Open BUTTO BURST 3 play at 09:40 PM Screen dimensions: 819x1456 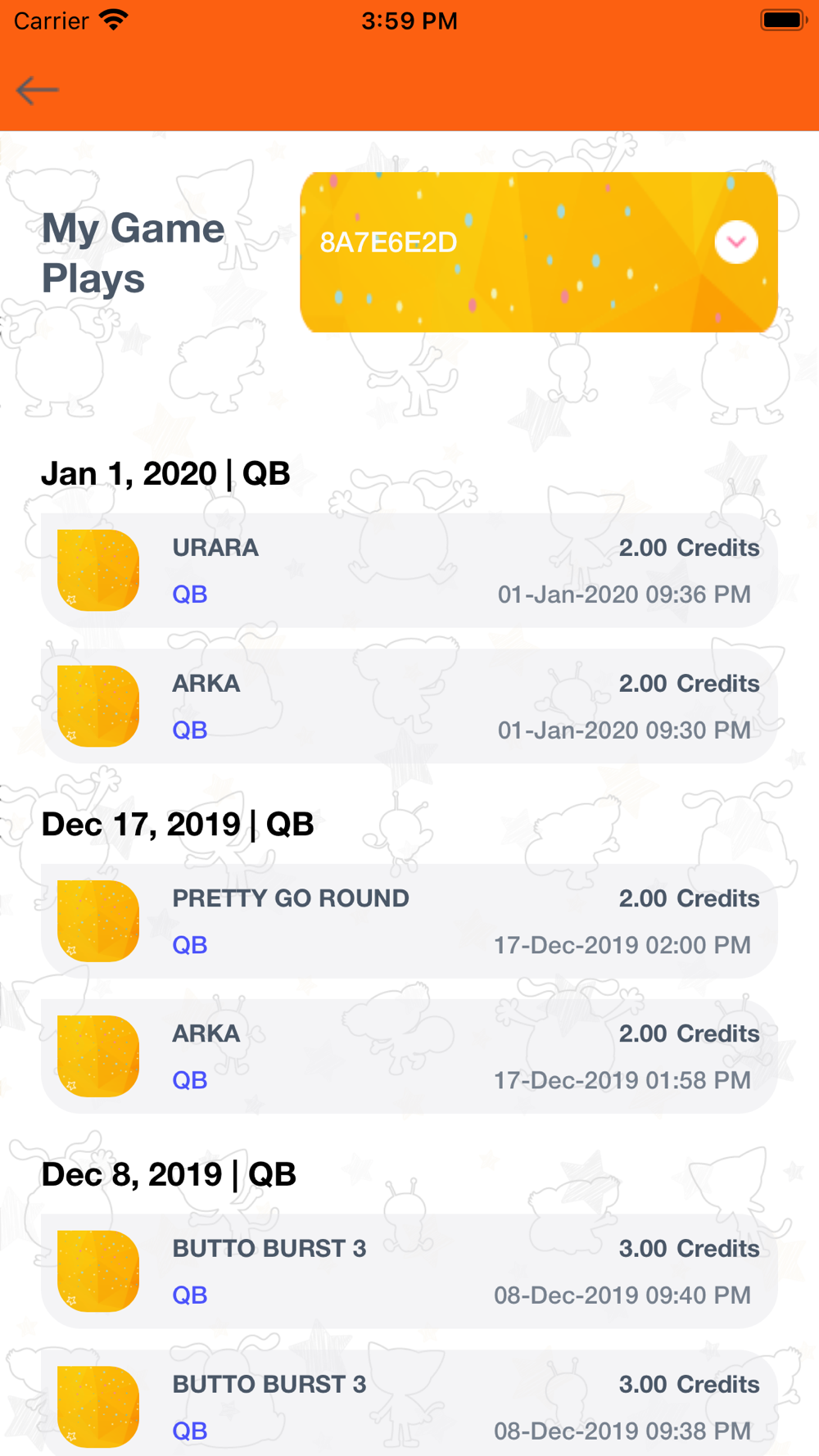point(409,1272)
